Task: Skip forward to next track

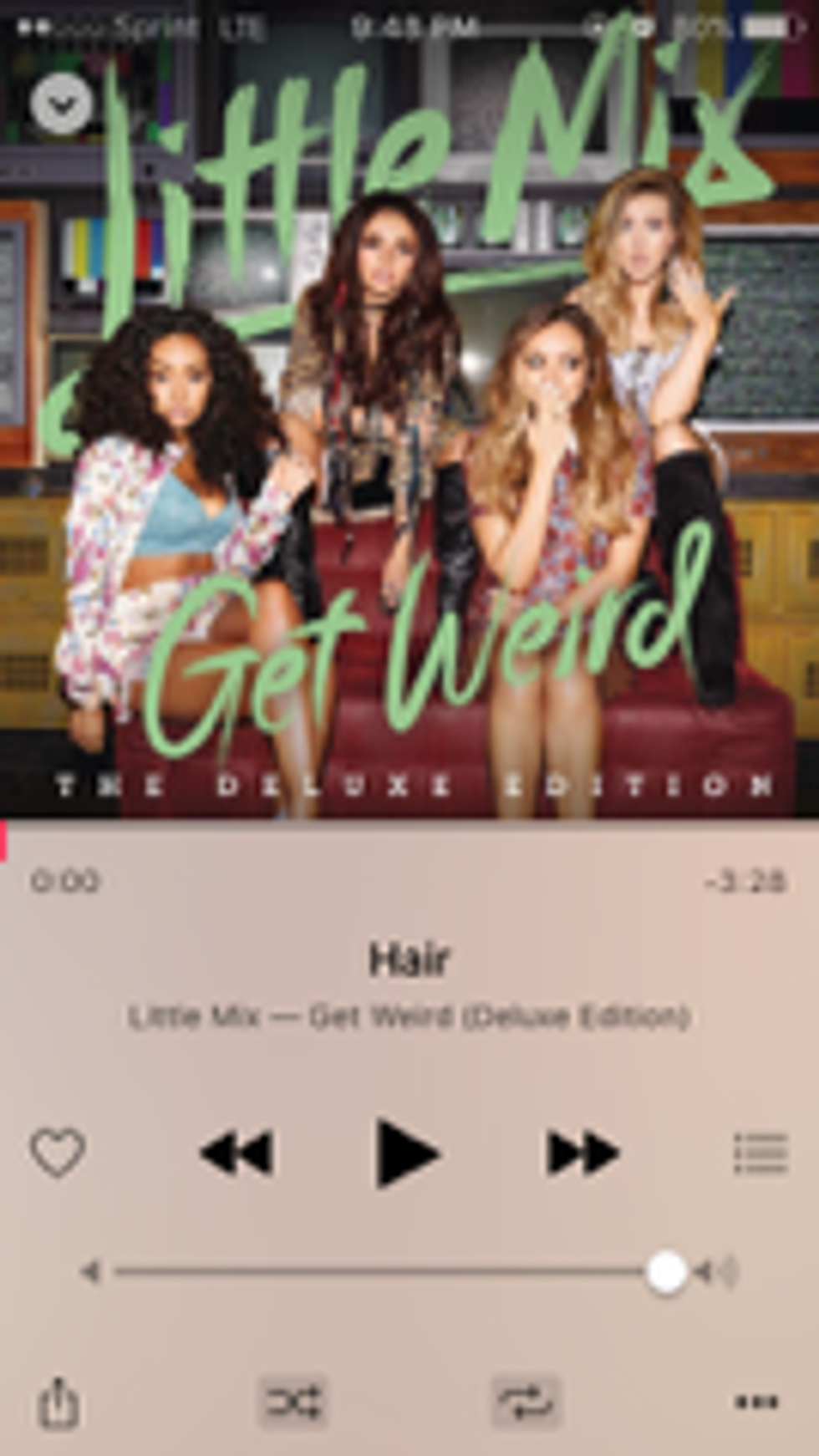Action: click(x=582, y=1153)
